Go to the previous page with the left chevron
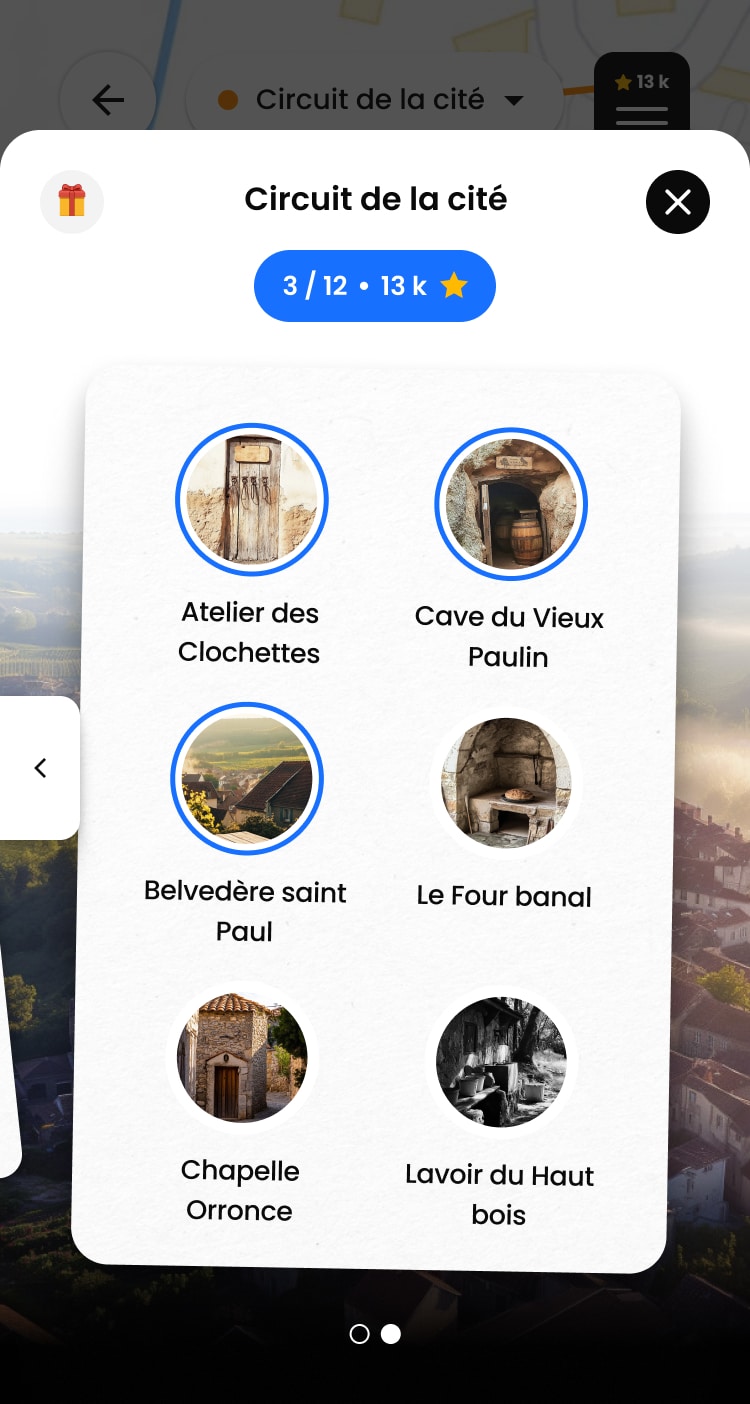 pos(40,768)
